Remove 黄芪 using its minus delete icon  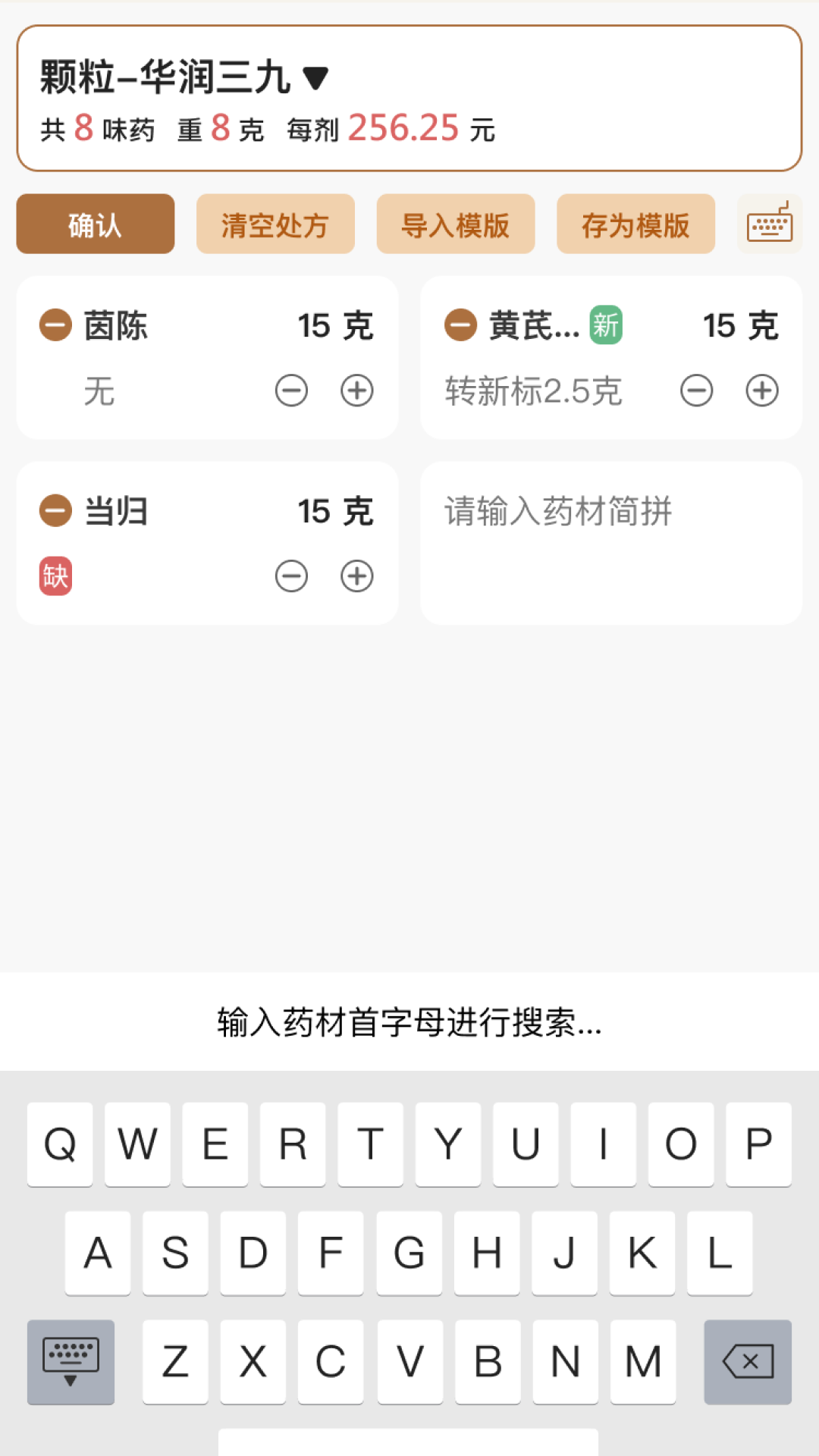coord(460,325)
